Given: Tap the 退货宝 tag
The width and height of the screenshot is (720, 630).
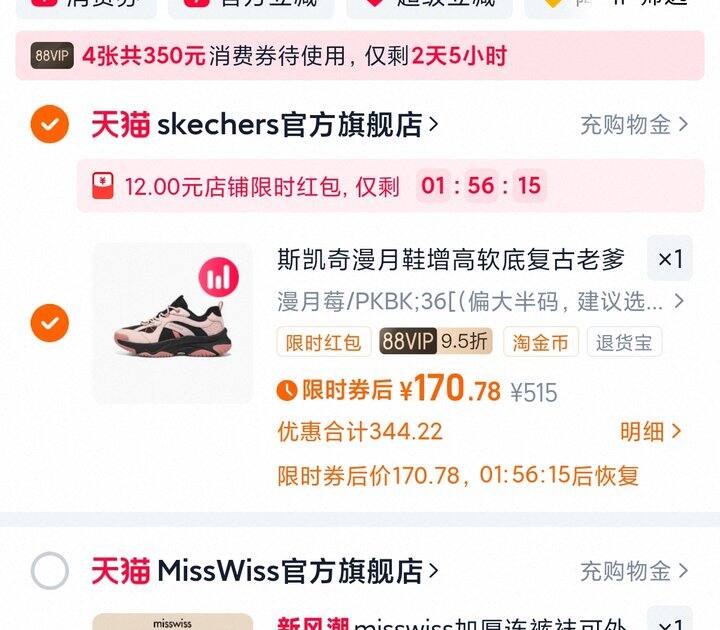Looking at the screenshot, I should coord(623,342).
